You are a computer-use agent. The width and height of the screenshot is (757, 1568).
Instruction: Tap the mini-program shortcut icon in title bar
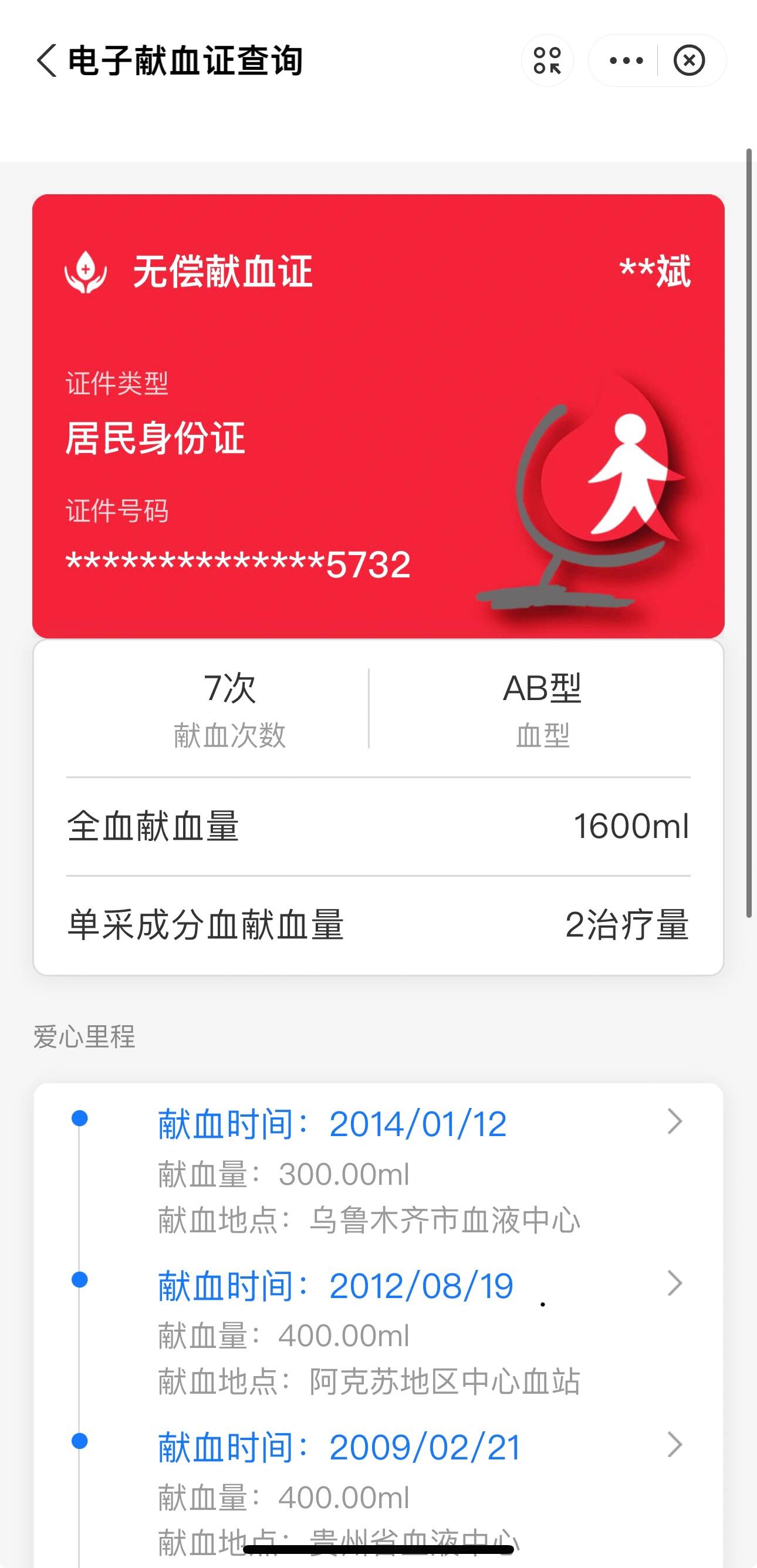[548, 60]
